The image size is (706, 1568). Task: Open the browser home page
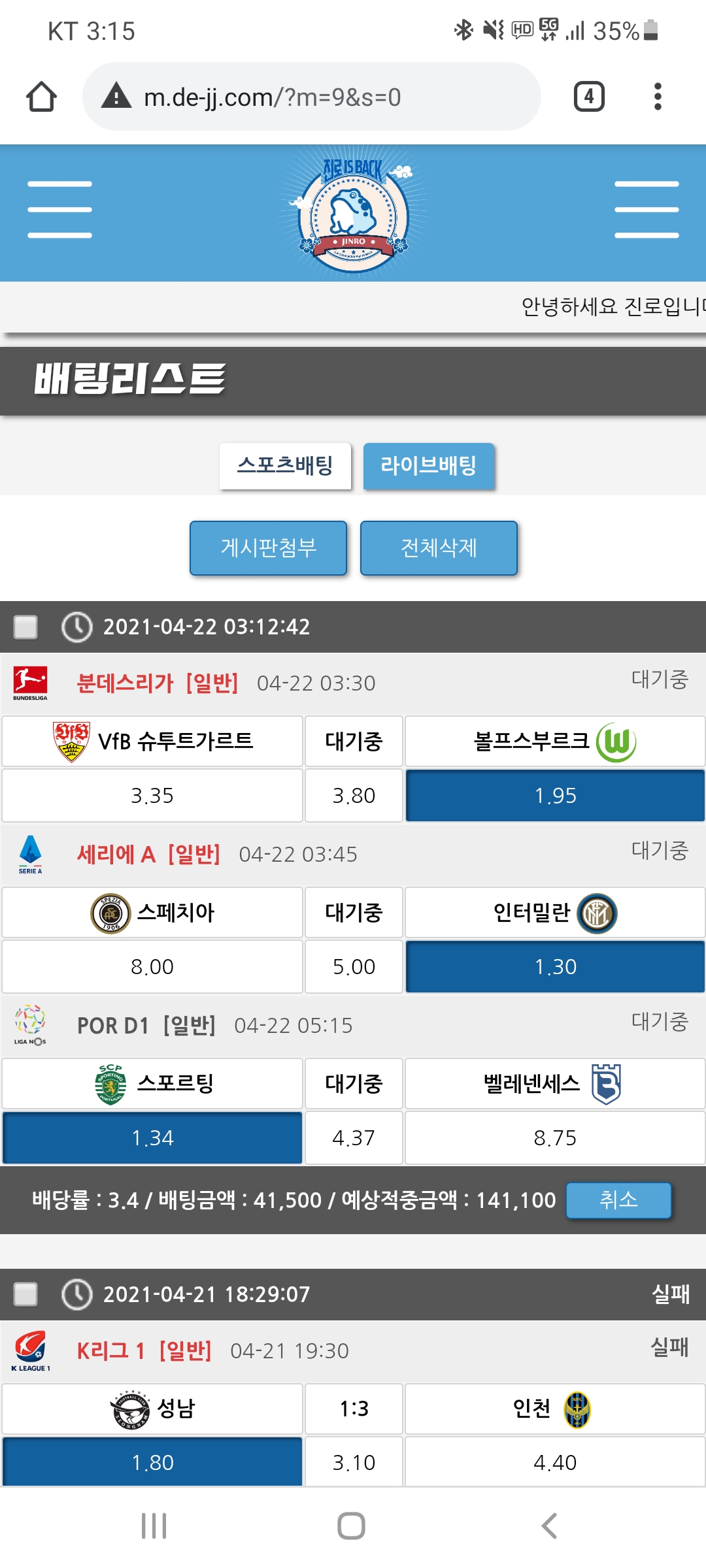click(41, 97)
